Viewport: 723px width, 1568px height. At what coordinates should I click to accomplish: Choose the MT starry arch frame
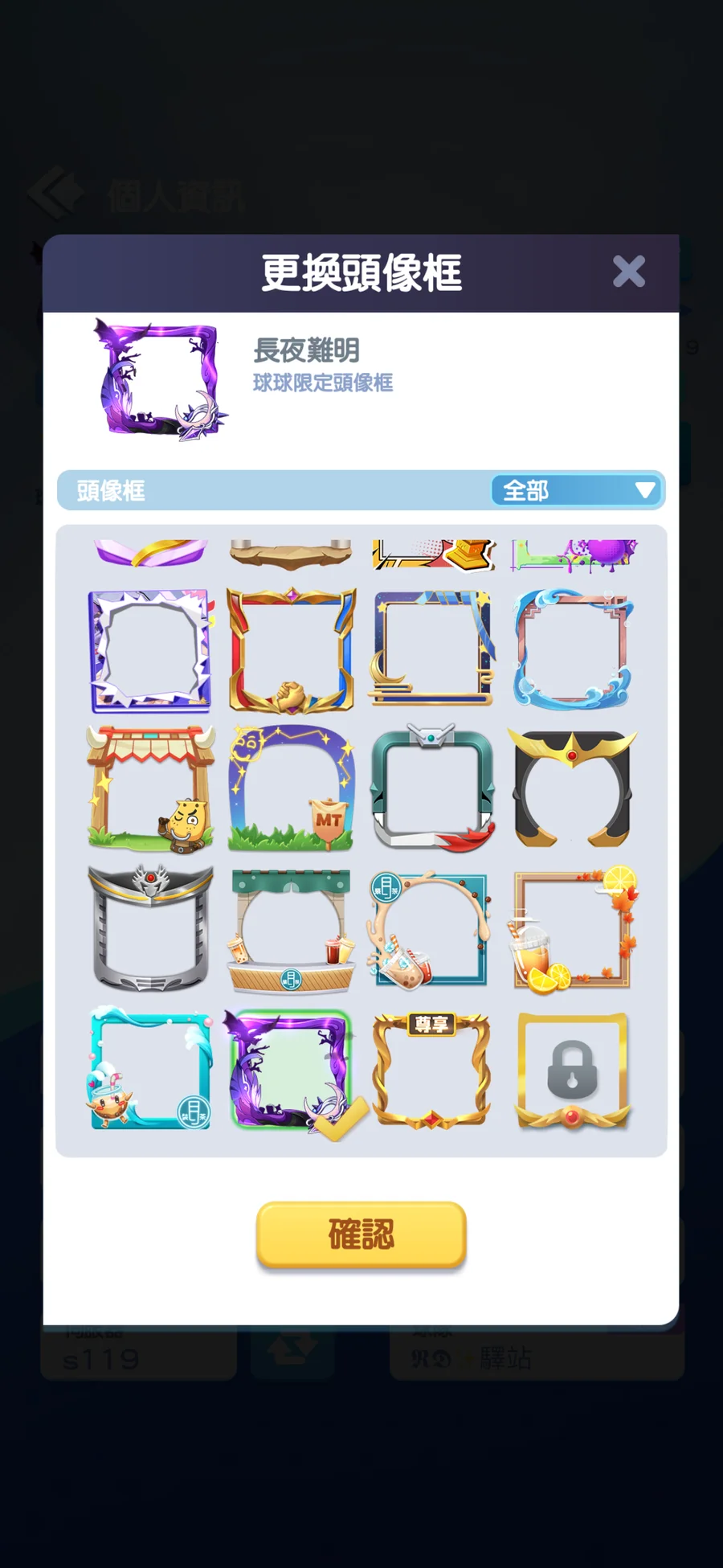[291, 789]
